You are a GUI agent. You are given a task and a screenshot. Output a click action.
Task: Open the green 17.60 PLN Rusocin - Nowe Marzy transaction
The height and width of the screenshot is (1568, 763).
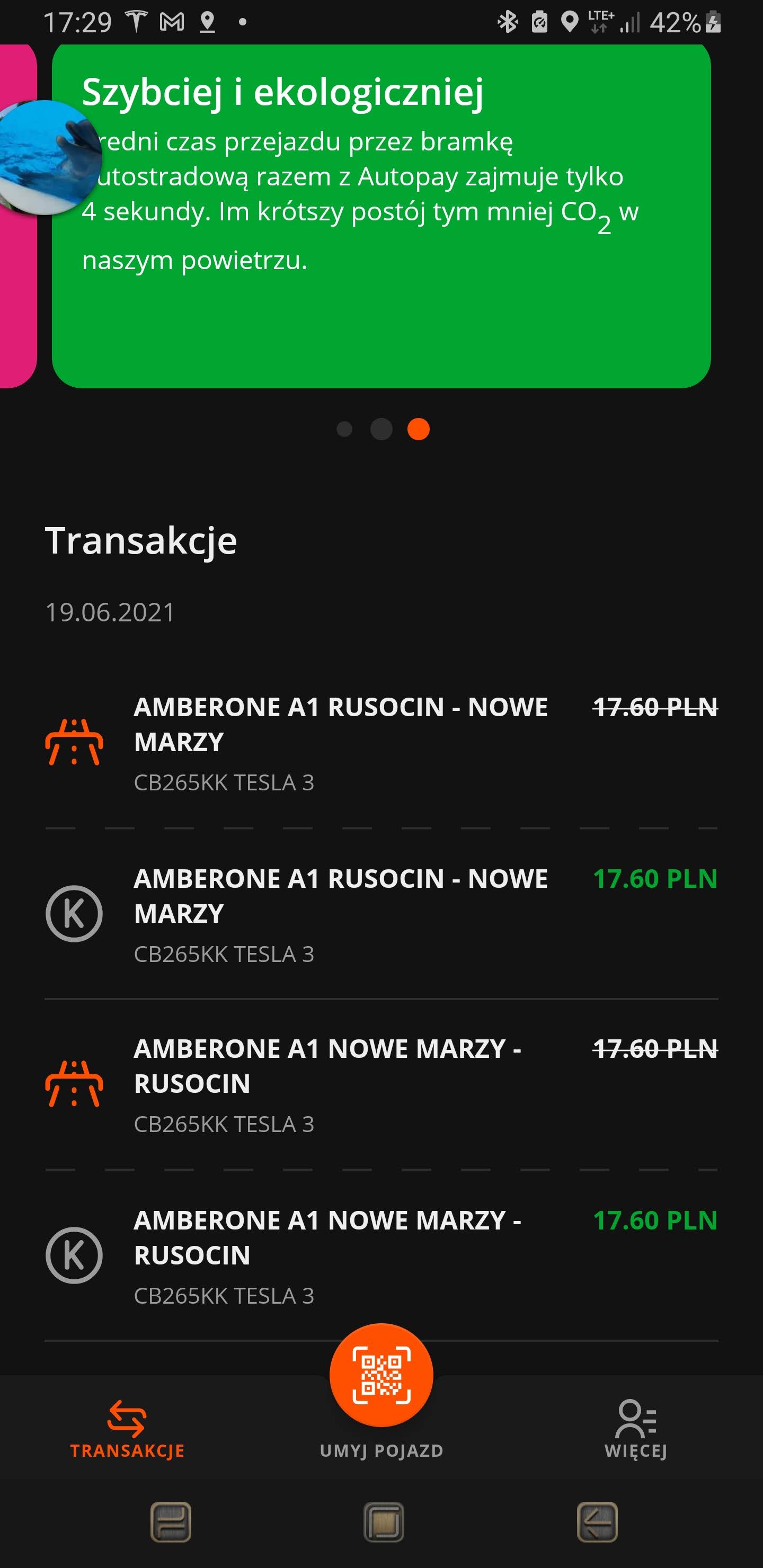point(381,914)
